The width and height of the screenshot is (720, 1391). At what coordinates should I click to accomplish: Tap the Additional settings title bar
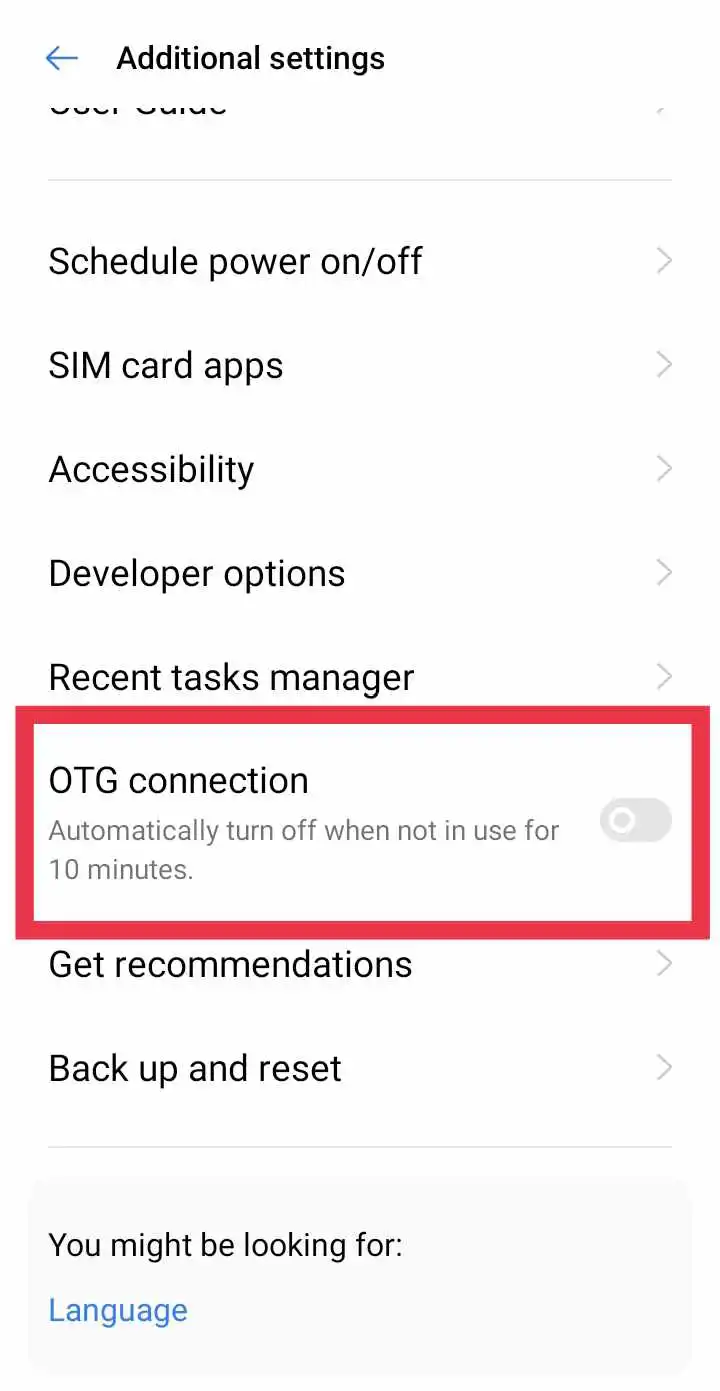coord(250,57)
